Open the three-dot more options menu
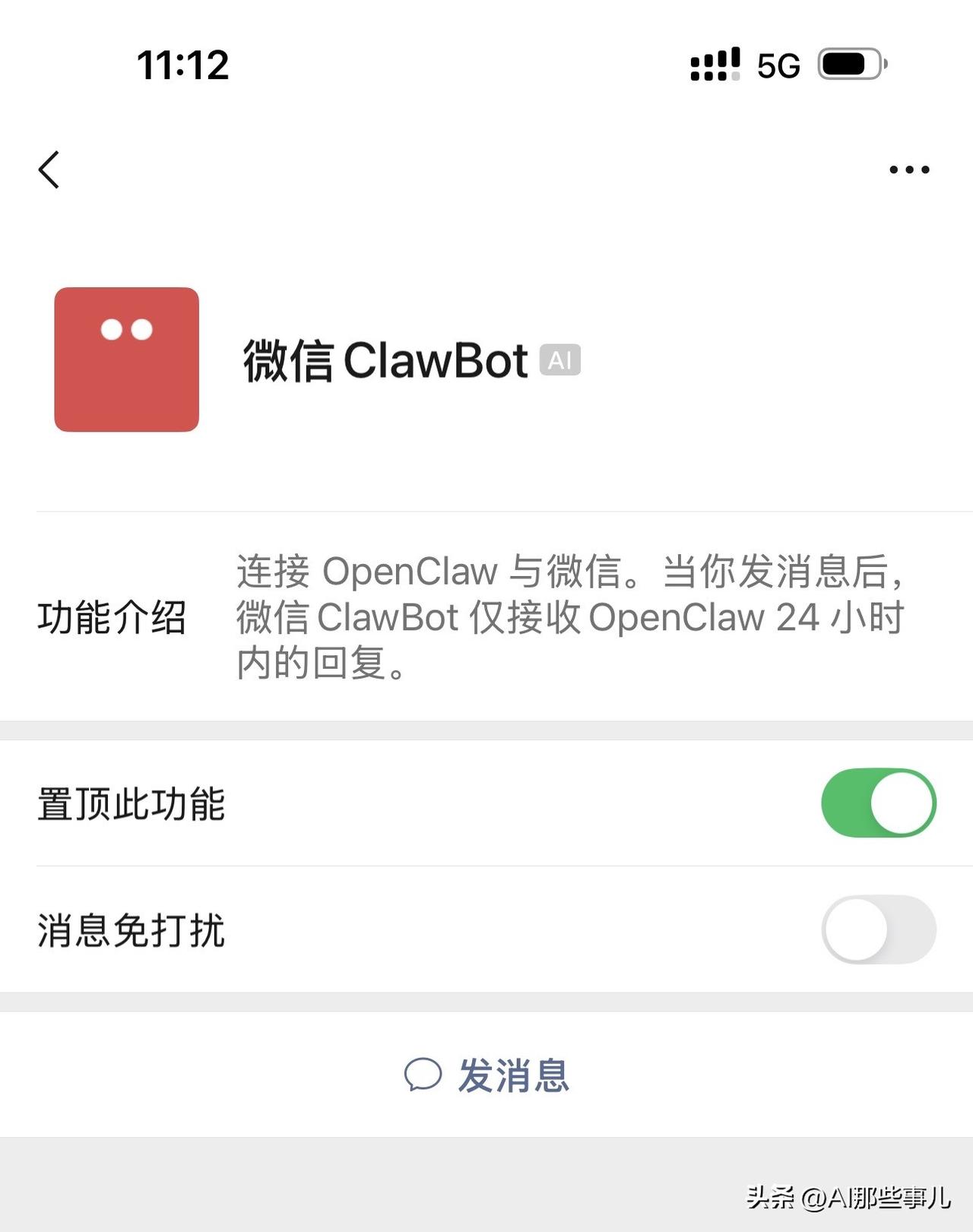Image resolution: width=973 pixels, height=1232 pixels. [x=909, y=169]
